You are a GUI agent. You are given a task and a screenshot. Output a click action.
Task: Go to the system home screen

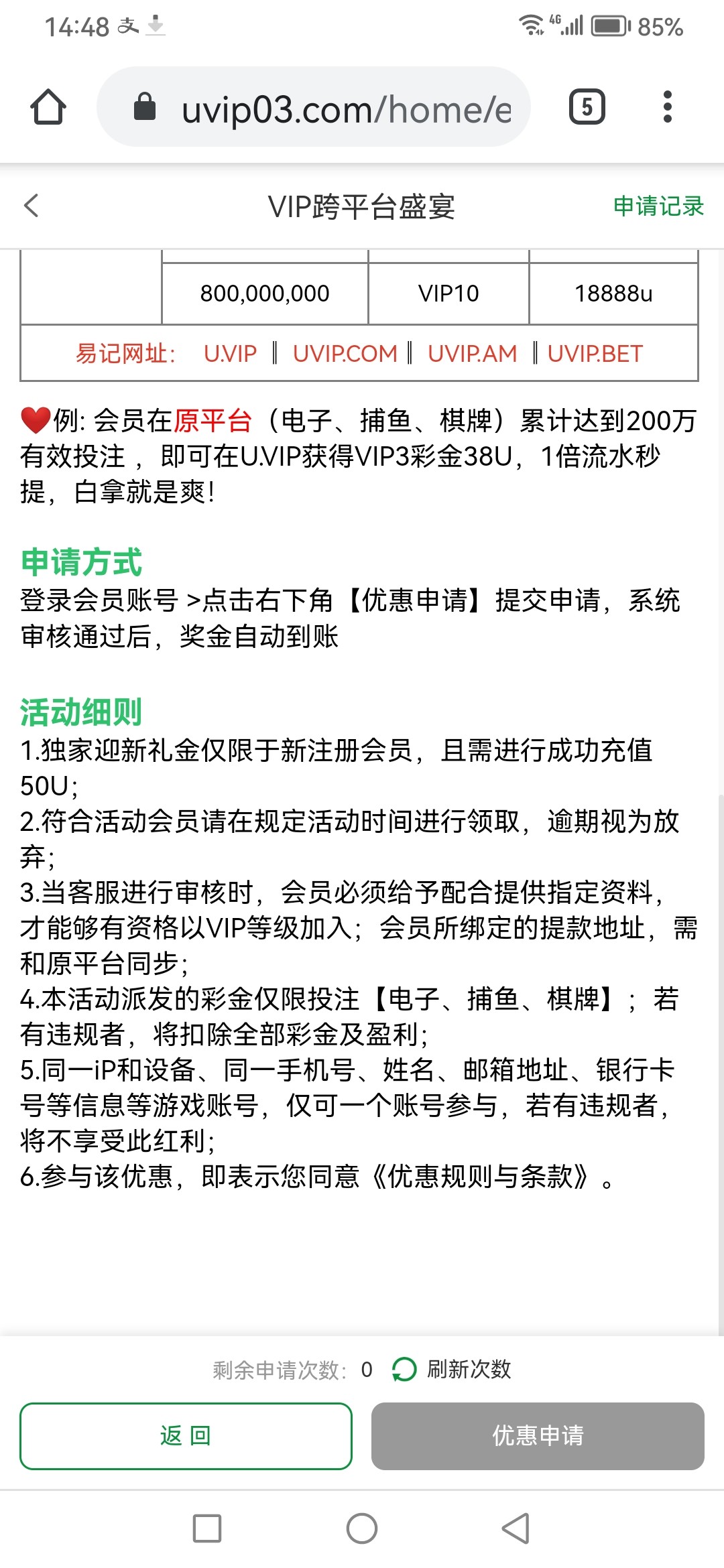(x=362, y=1528)
